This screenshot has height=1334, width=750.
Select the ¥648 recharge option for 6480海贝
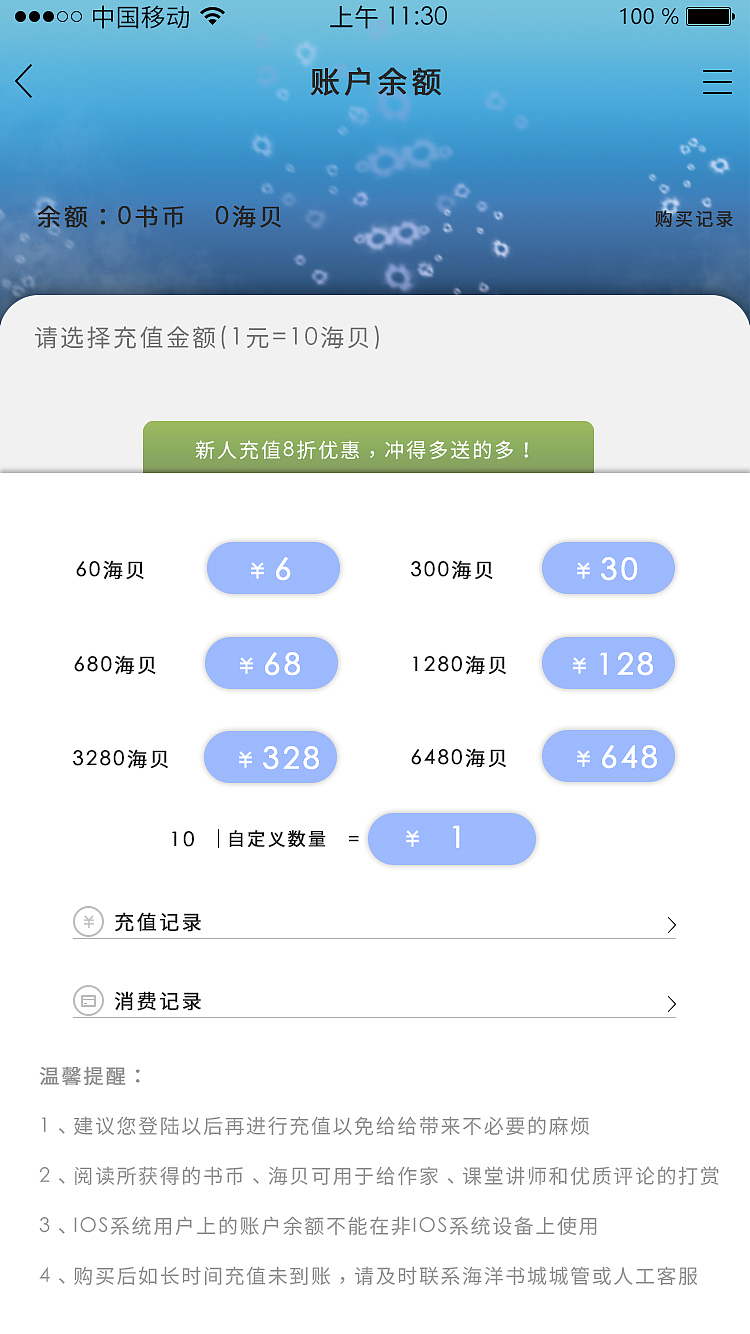point(608,756)
